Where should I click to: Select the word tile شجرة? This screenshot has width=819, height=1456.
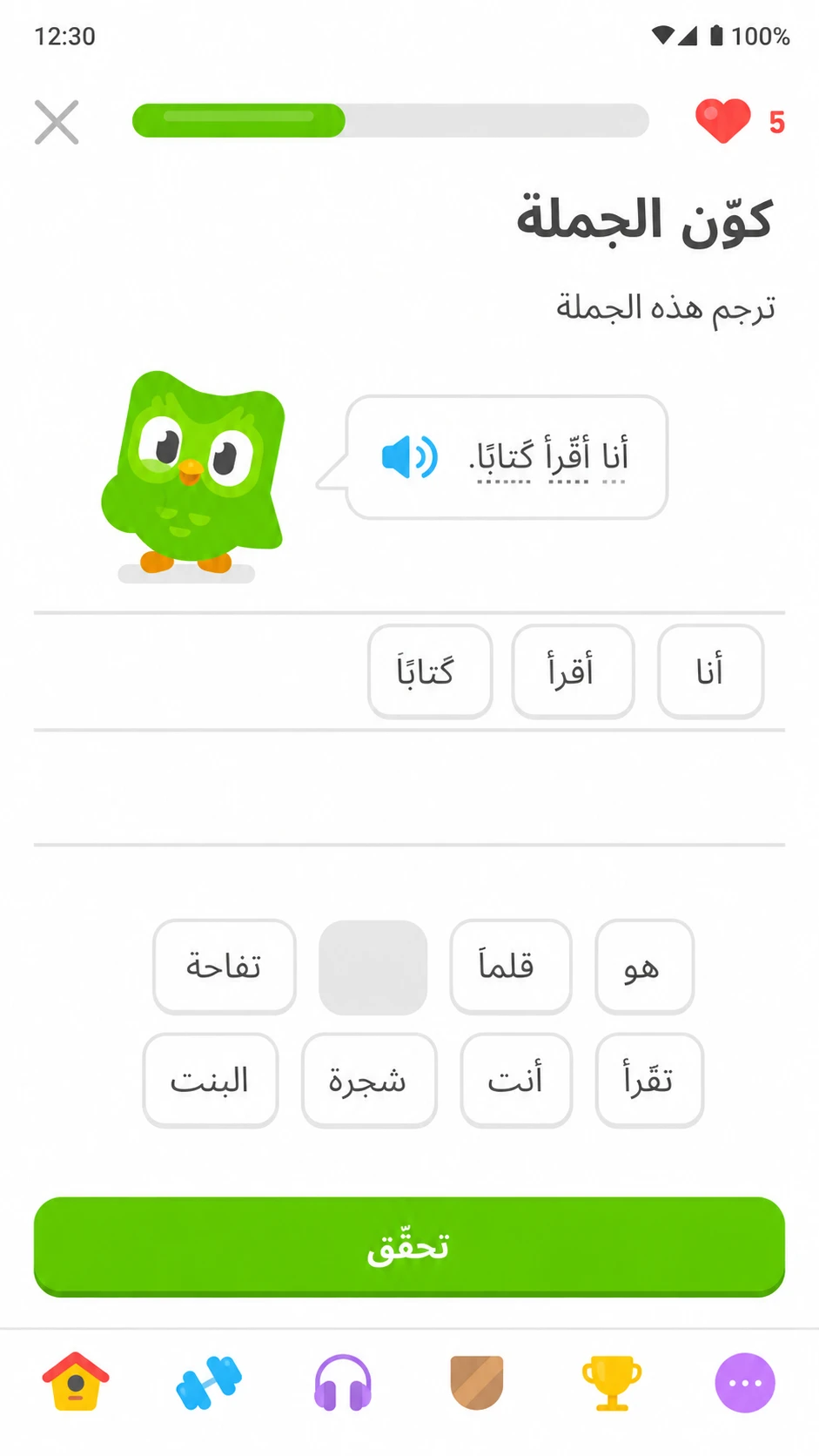coord(369,1081)
